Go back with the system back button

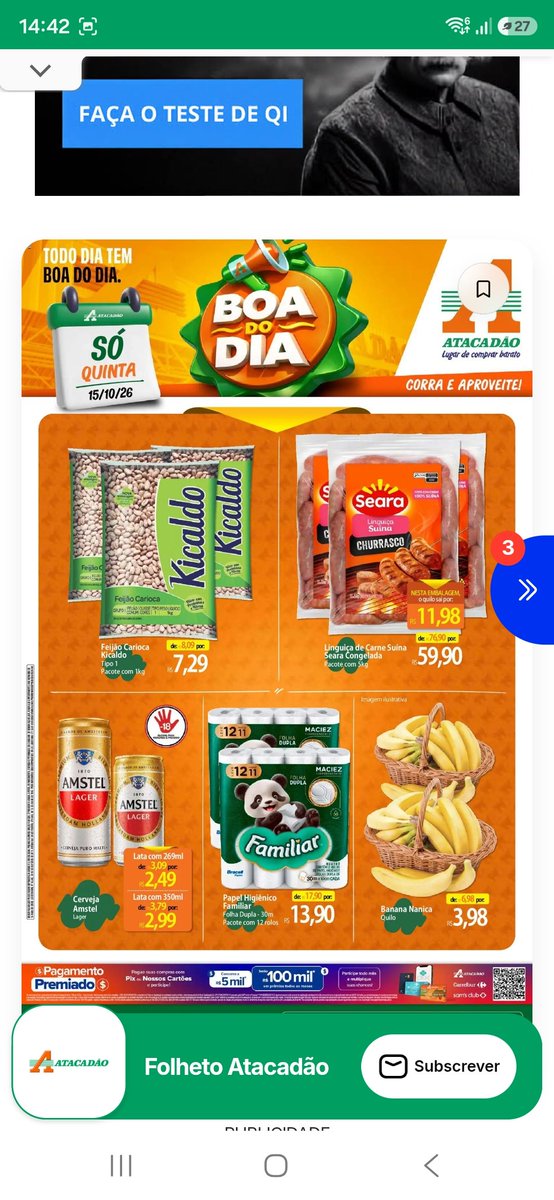(431, 1165)
